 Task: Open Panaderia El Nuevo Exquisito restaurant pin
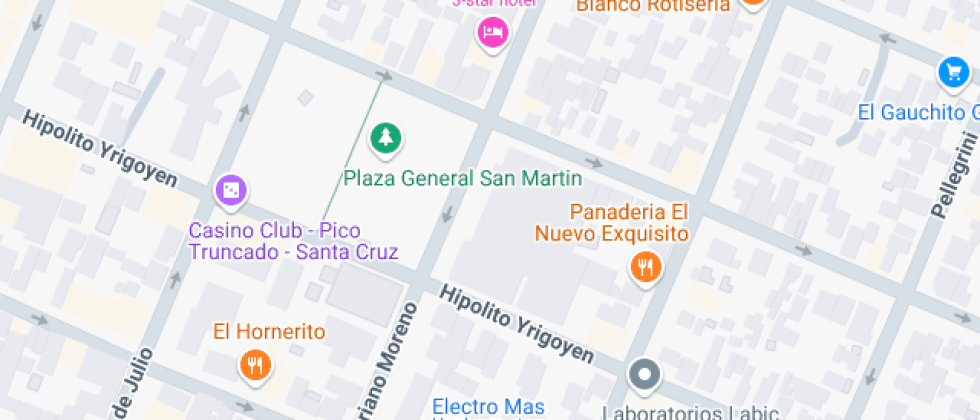(645, 266)
